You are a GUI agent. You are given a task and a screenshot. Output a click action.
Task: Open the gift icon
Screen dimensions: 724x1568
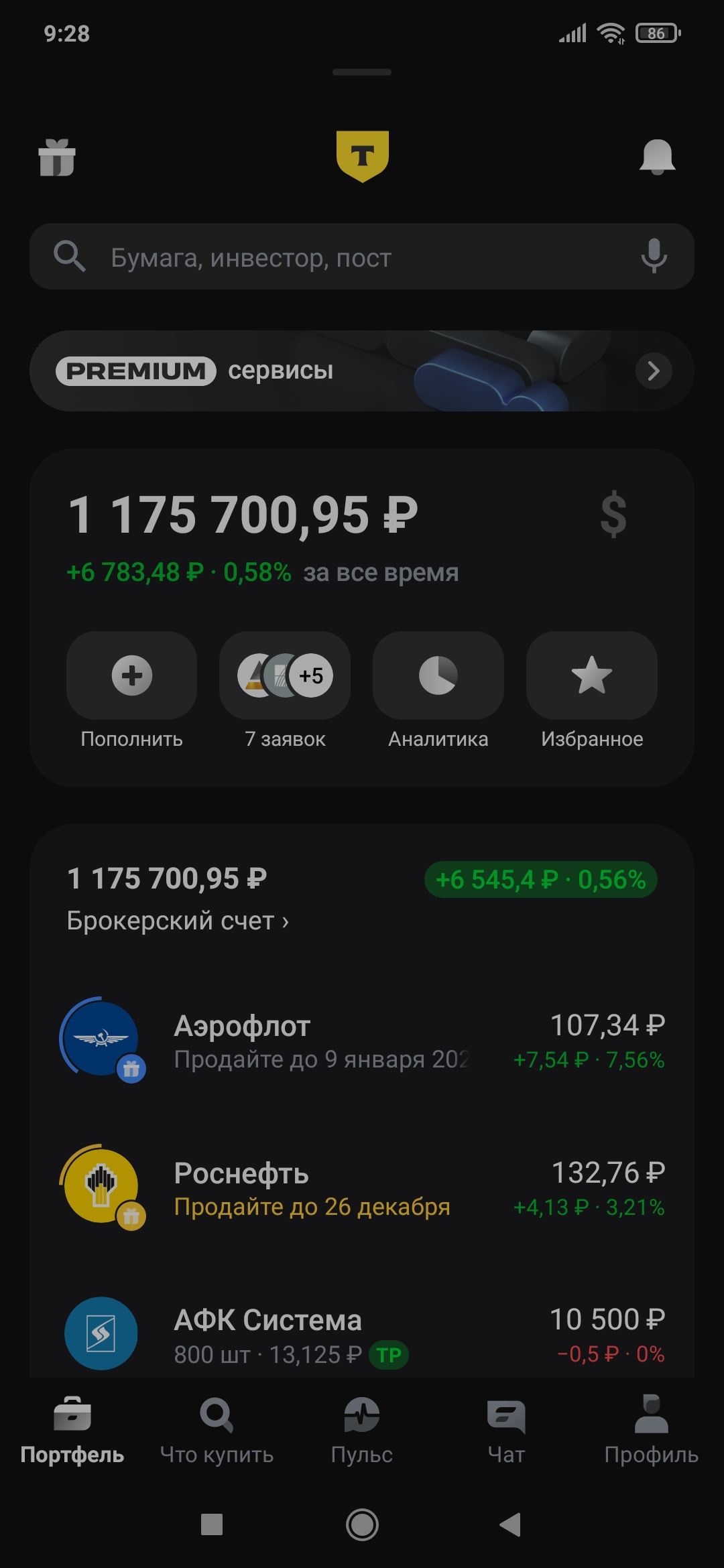click(x=57, y=158)
